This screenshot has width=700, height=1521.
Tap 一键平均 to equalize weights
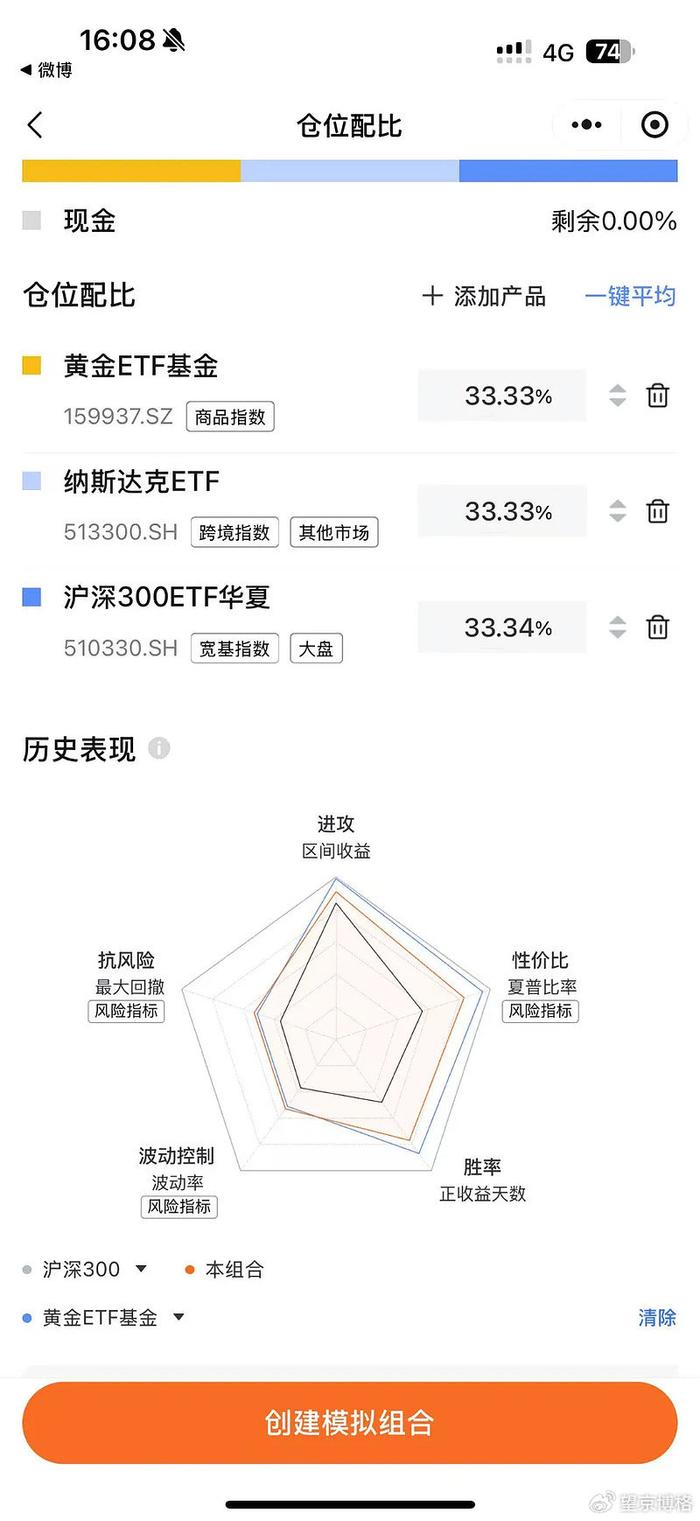(630, 296)
